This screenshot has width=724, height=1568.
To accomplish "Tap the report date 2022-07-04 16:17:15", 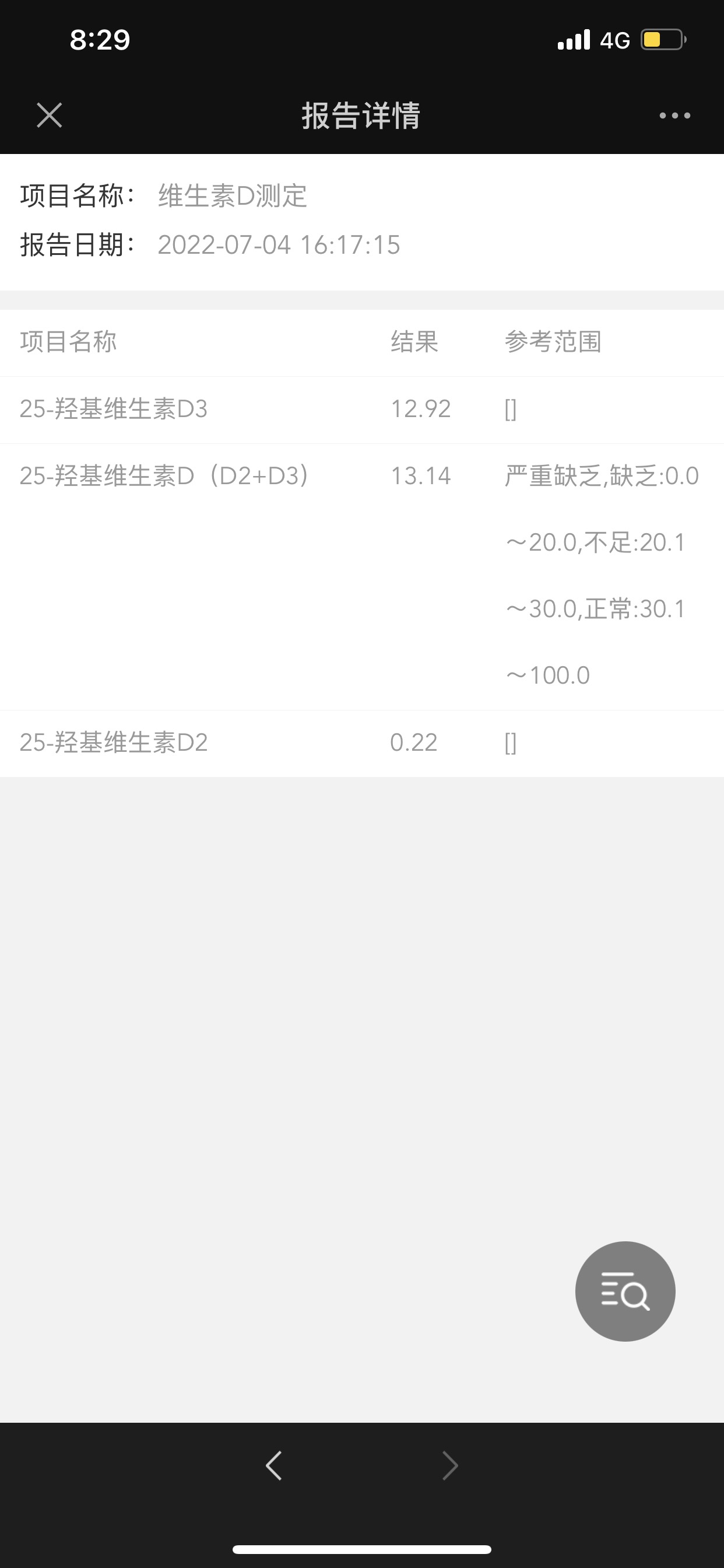I will [x=278, y=244].
